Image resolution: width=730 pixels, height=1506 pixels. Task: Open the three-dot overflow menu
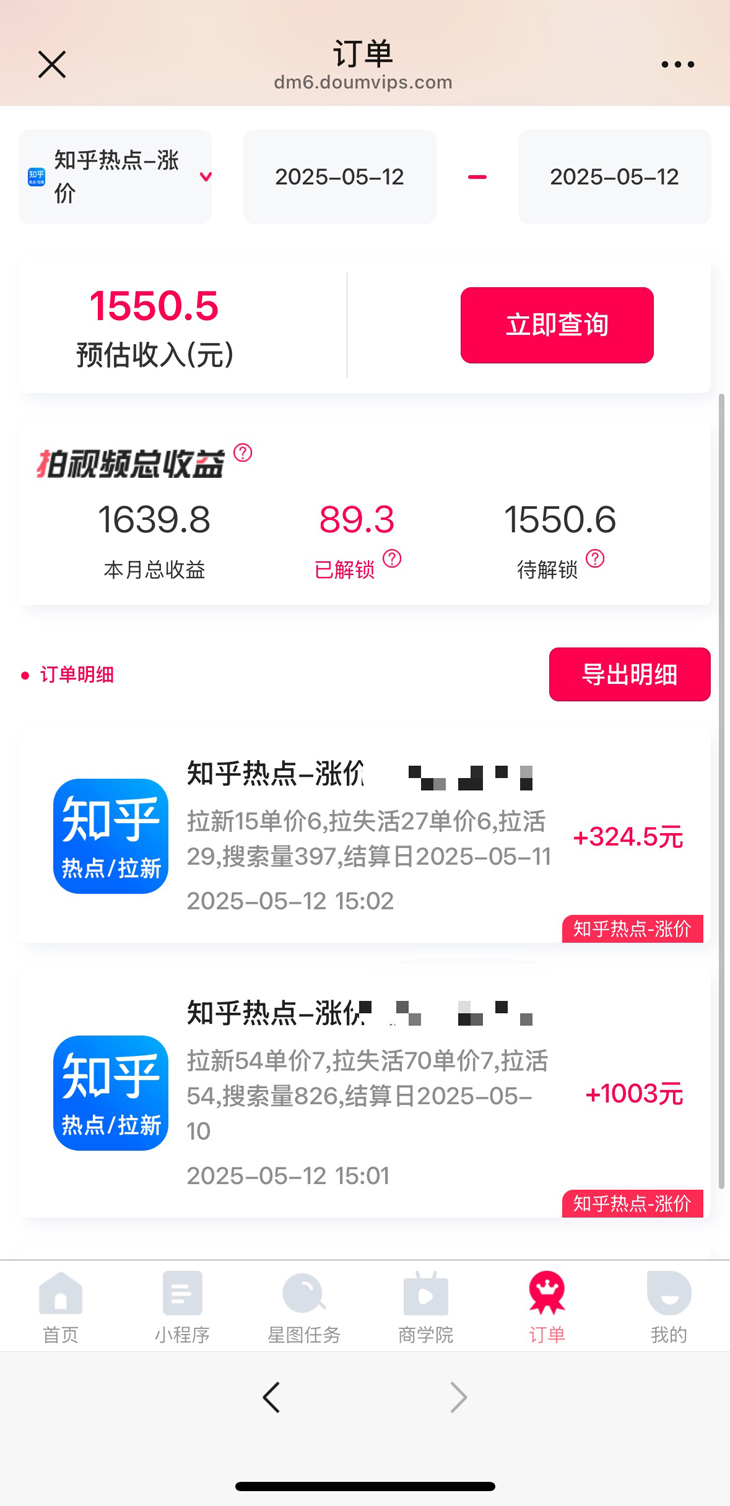coord(677,65)
